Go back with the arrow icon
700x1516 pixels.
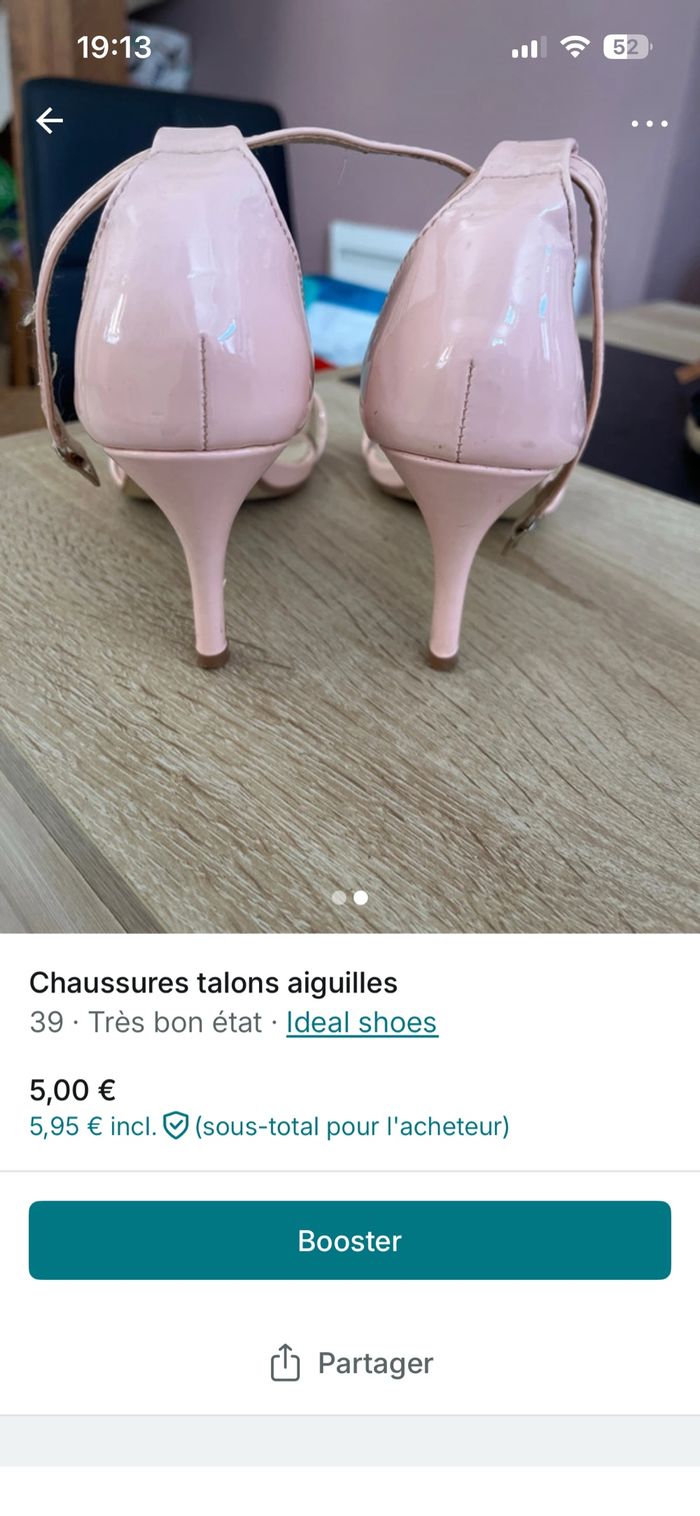tap(49, 121)
